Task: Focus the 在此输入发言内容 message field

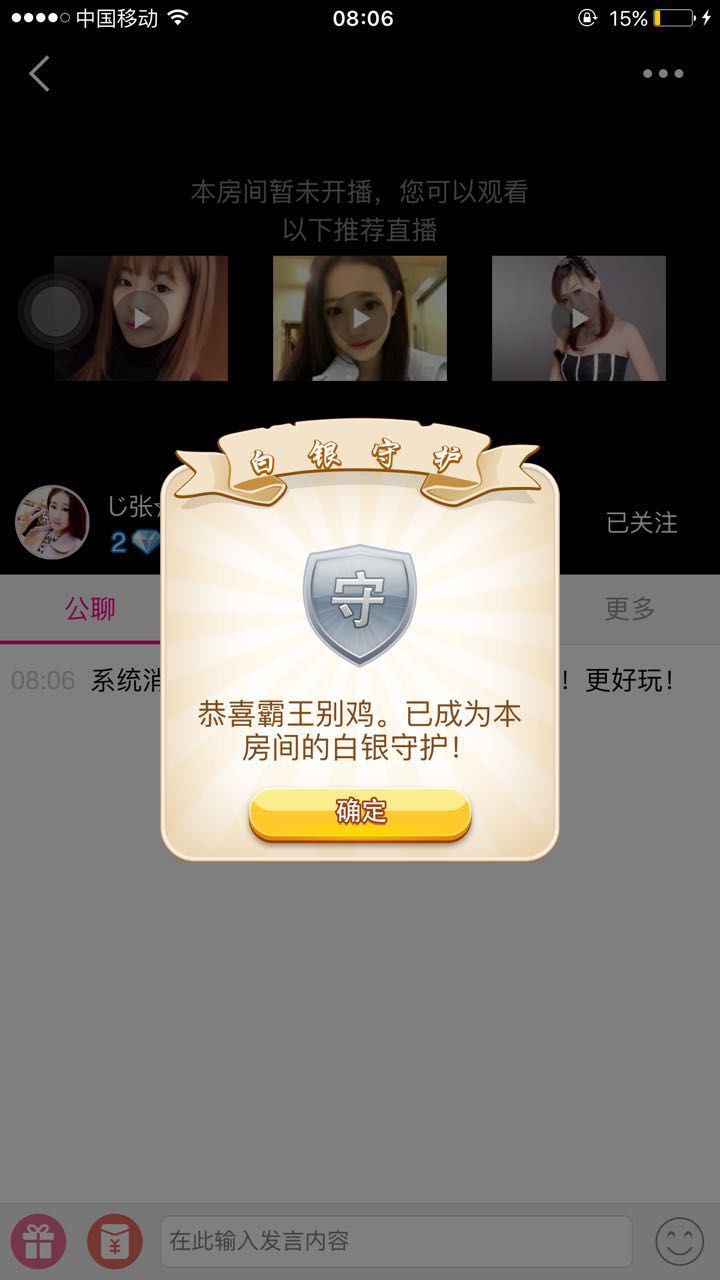Action: pyautogui.click(x=396, y=1241)
